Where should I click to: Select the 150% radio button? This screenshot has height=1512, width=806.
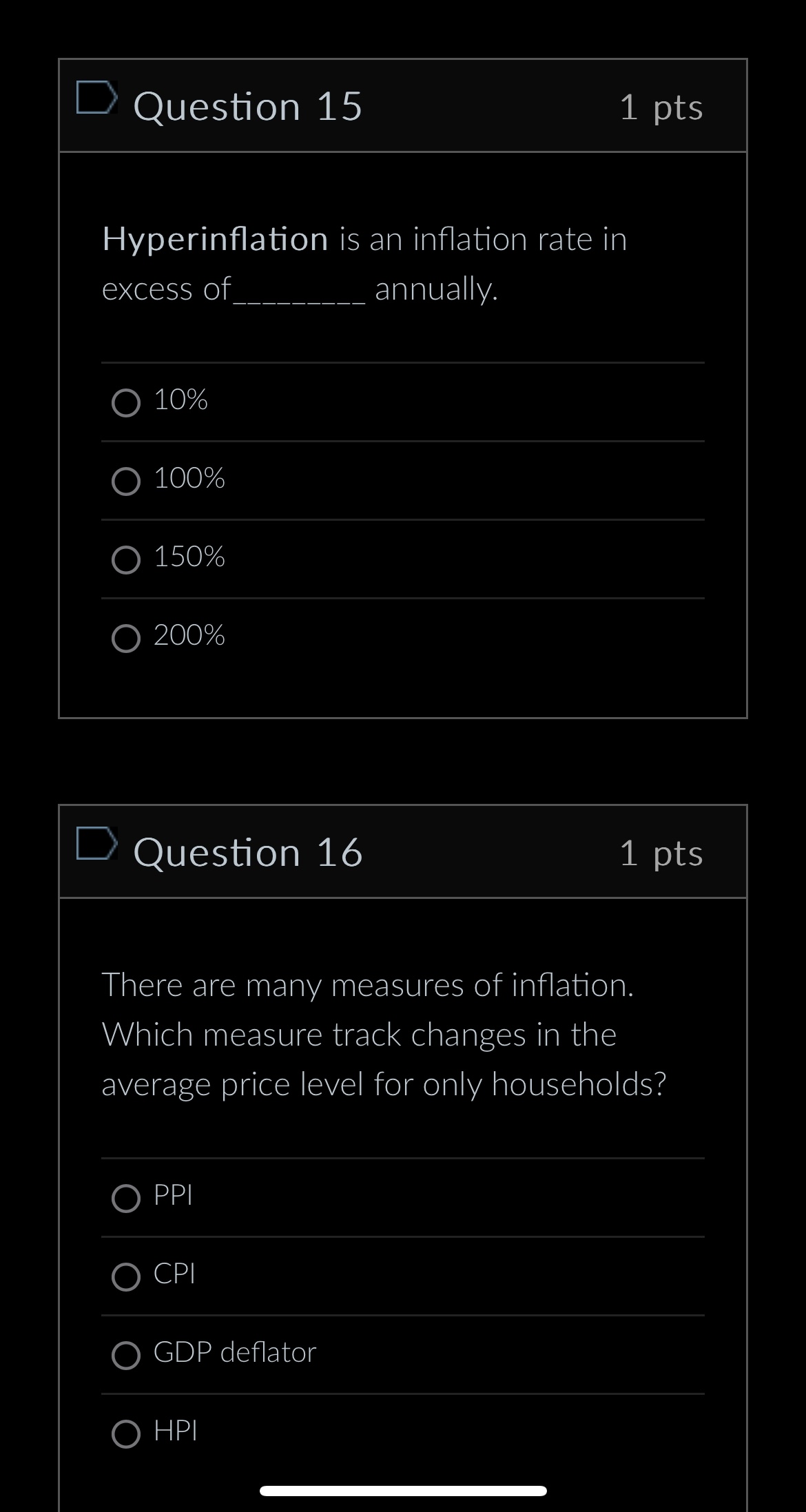click(x=126, y=561)
